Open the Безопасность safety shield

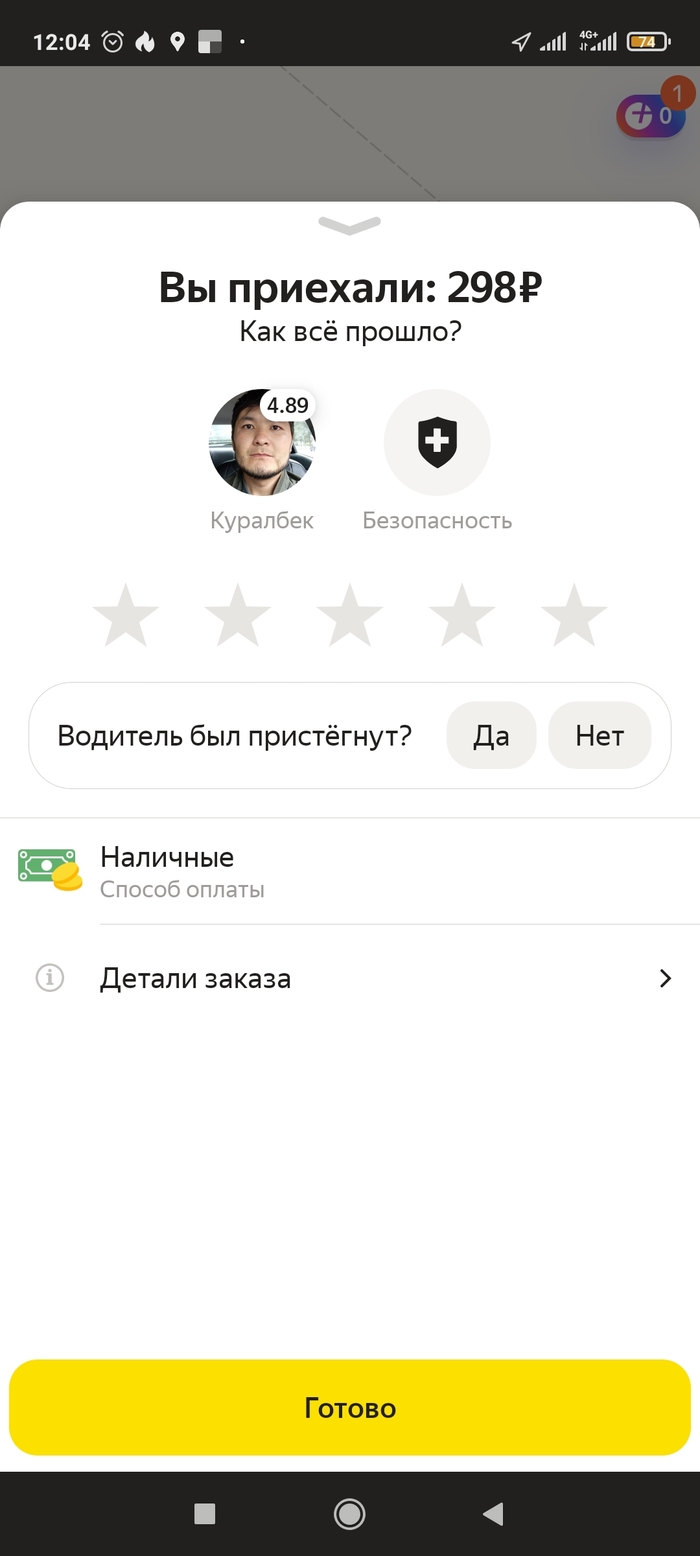coord(437,443)
